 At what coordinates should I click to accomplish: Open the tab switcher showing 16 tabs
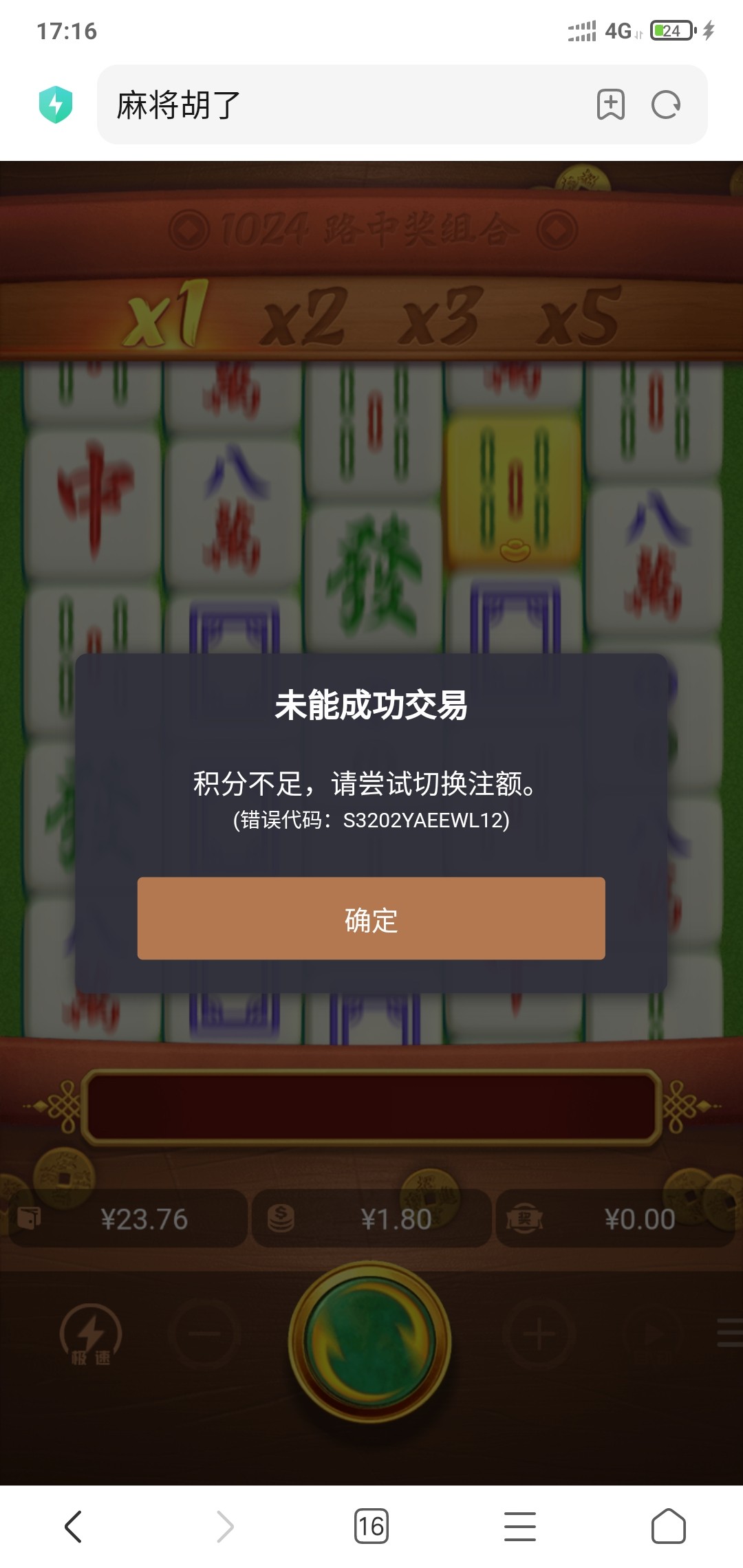(371, 1527)
